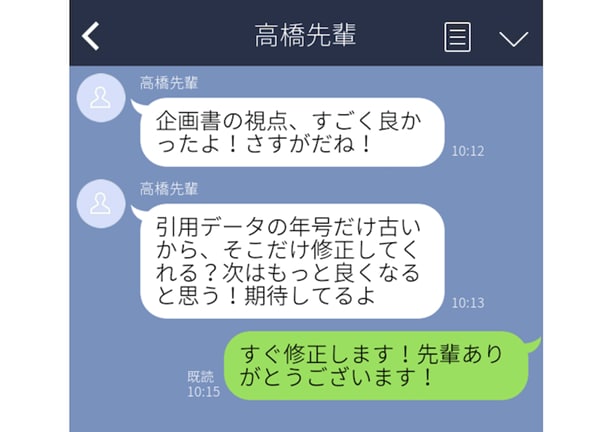Expand the chat menu chevron
The image size is (602, 432).
(513, 38)
